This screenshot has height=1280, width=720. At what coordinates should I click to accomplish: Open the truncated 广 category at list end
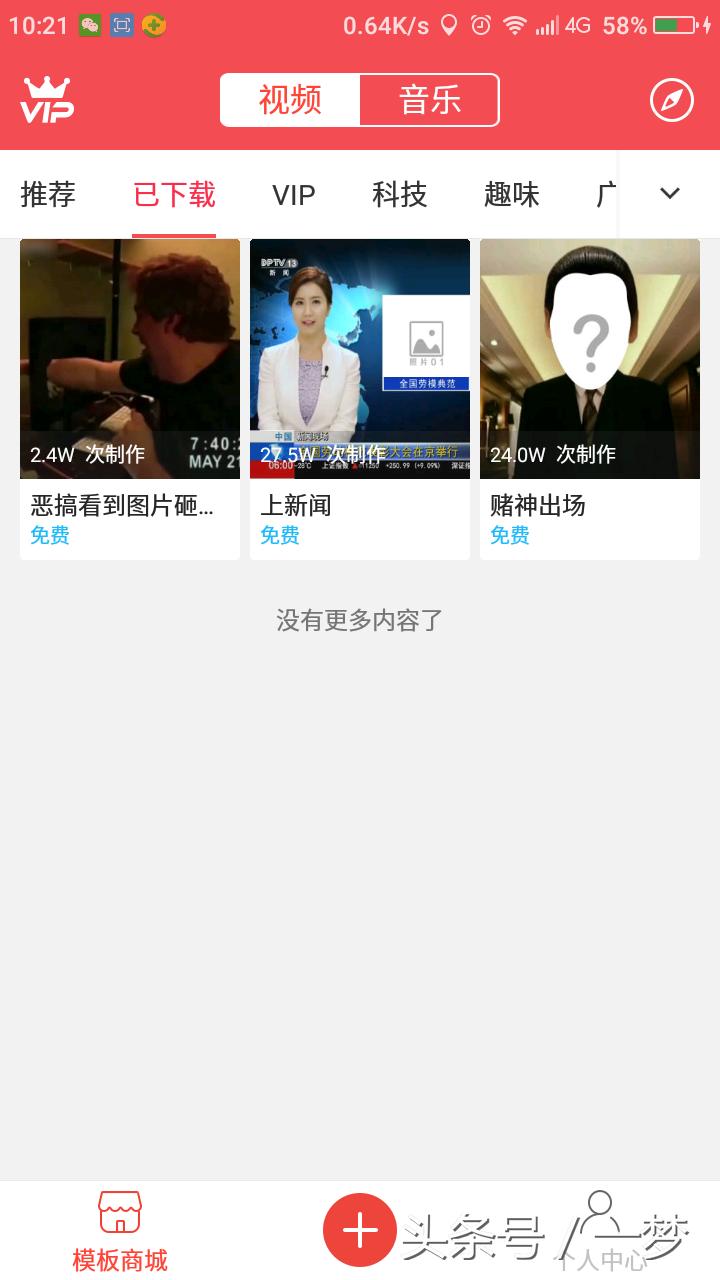[604, 195]
